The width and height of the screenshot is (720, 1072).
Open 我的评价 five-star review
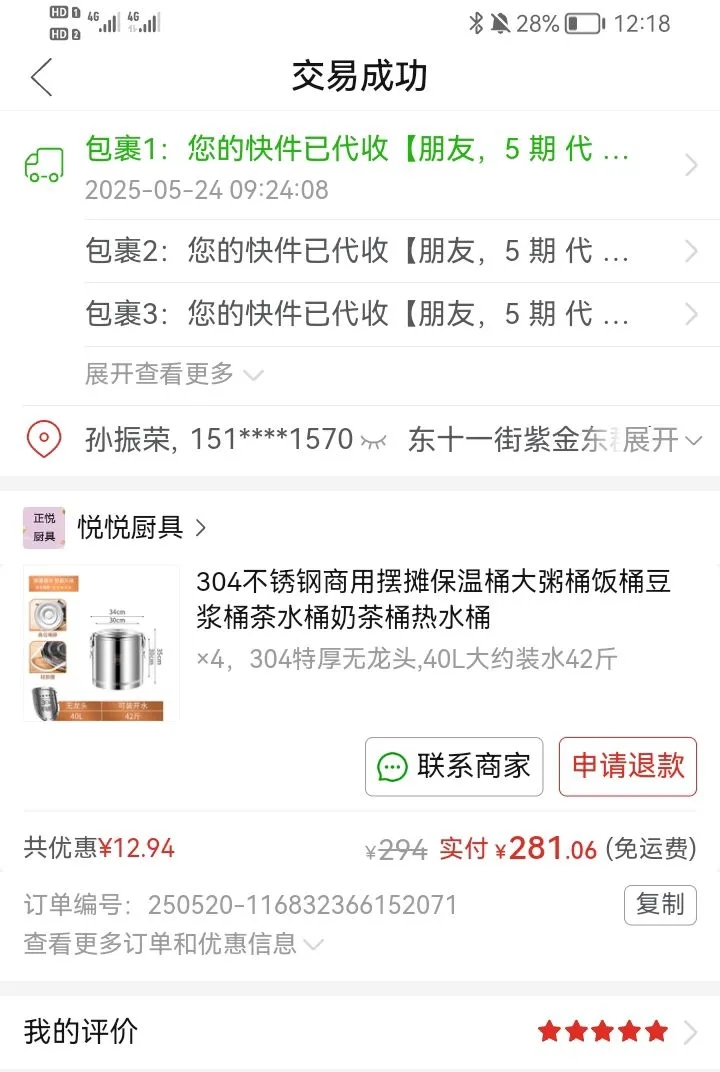(x=360, y=1031)
